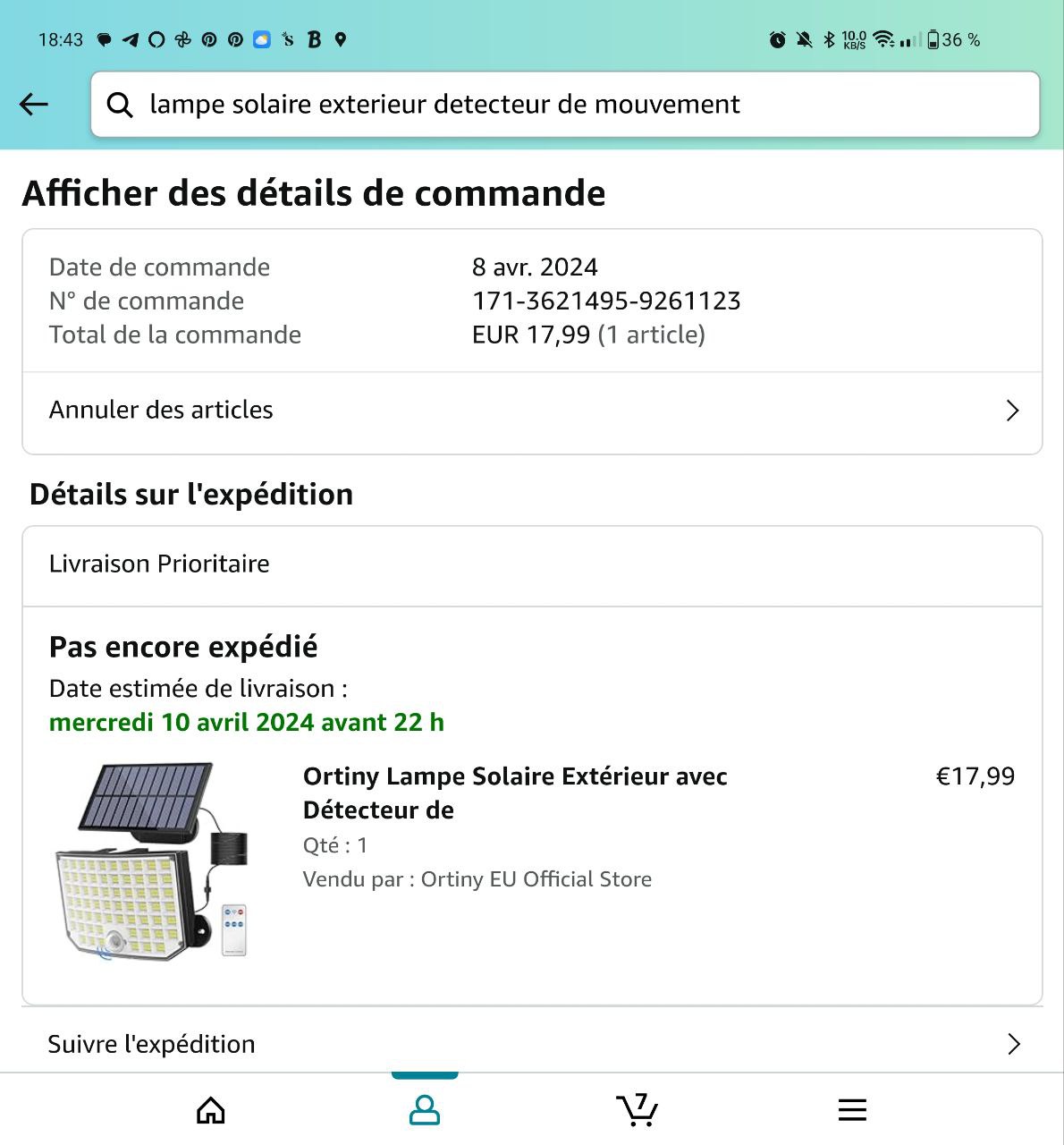Open the search field for lampe solaire
1064x1145 pixels.
[x=565, y=105]
